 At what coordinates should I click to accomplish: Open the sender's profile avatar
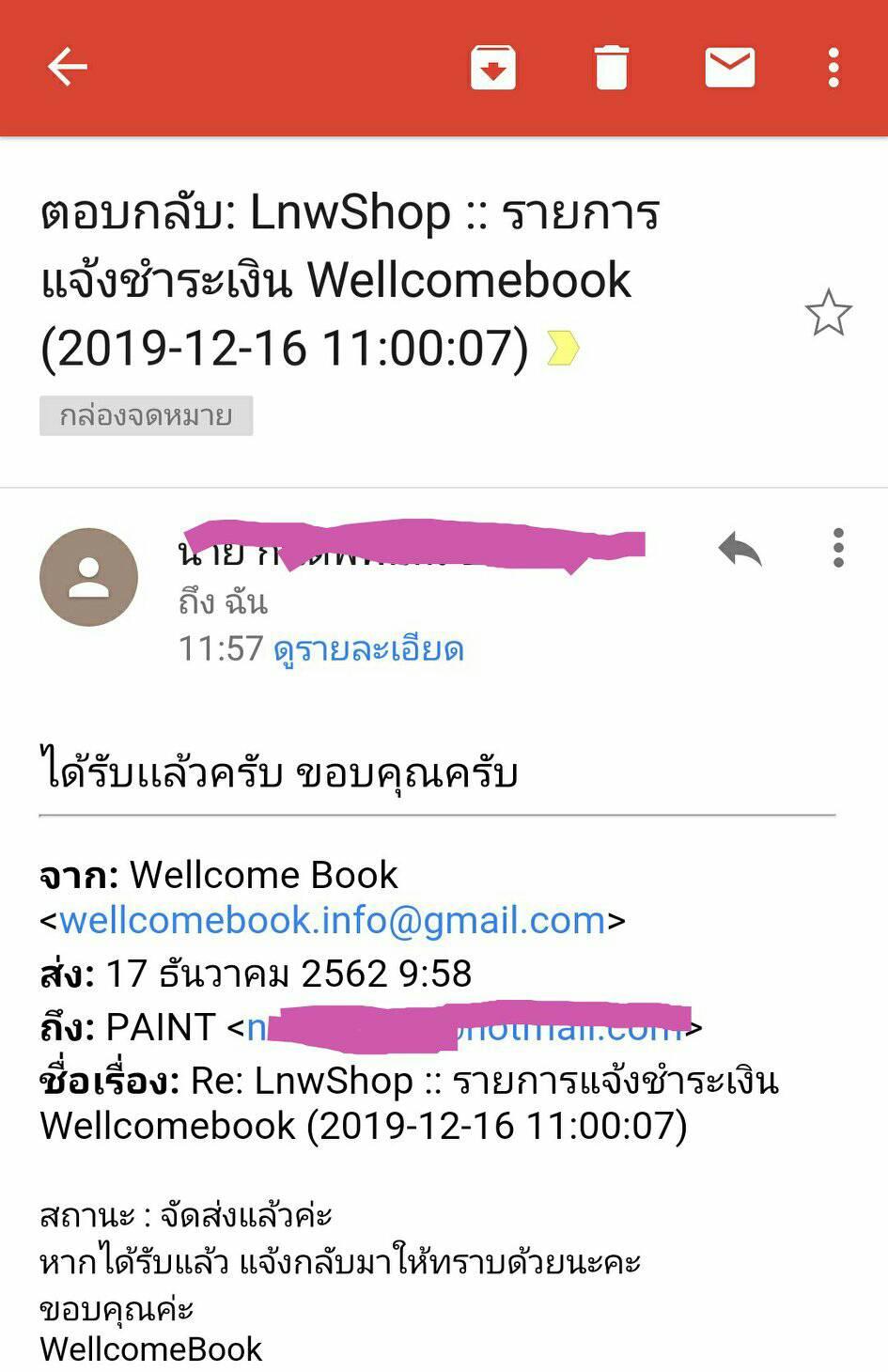[x=88, y=577]
